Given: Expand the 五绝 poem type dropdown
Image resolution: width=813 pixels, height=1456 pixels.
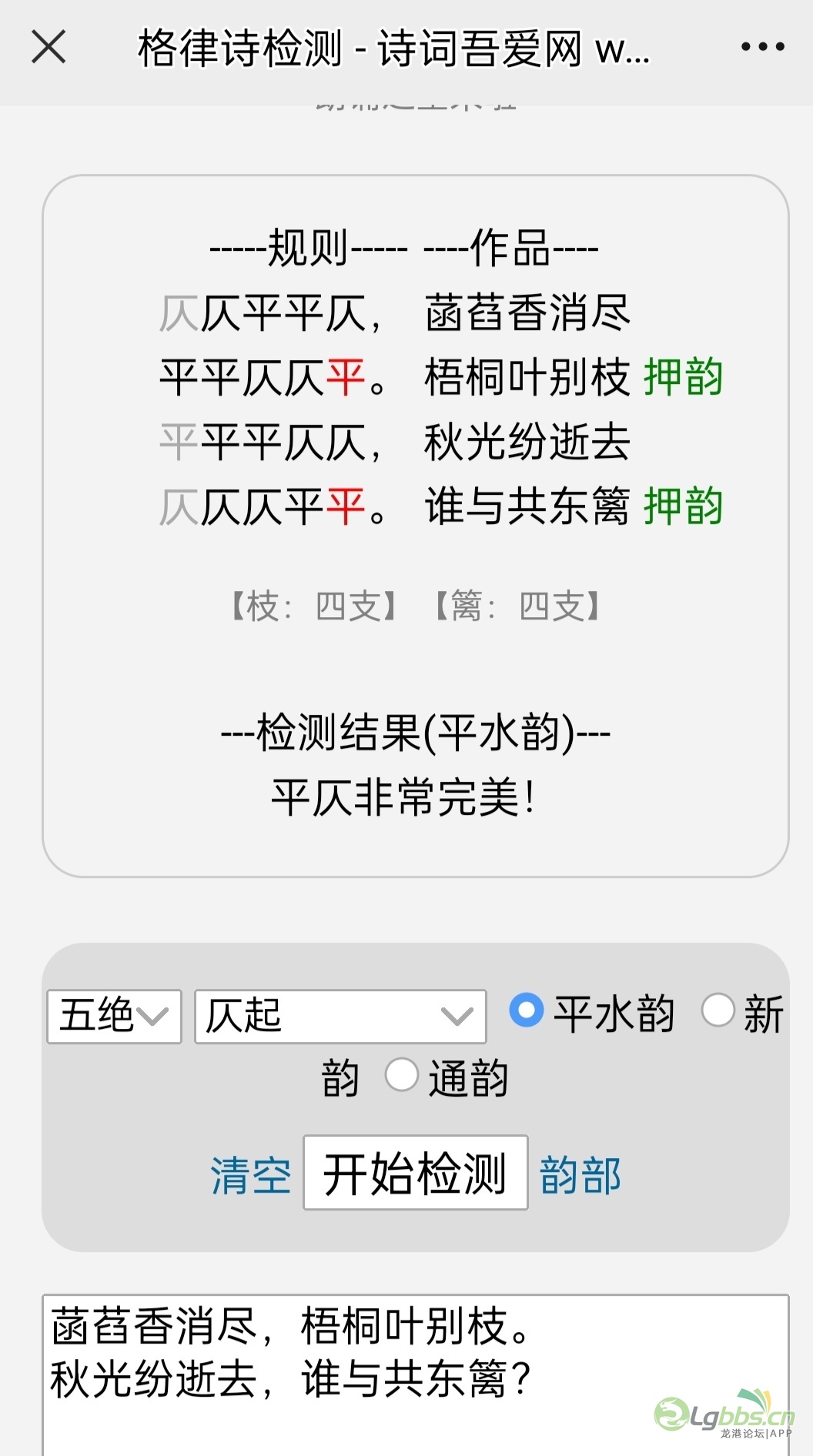Looking at the screenshot, I should tap(114, 1017).
